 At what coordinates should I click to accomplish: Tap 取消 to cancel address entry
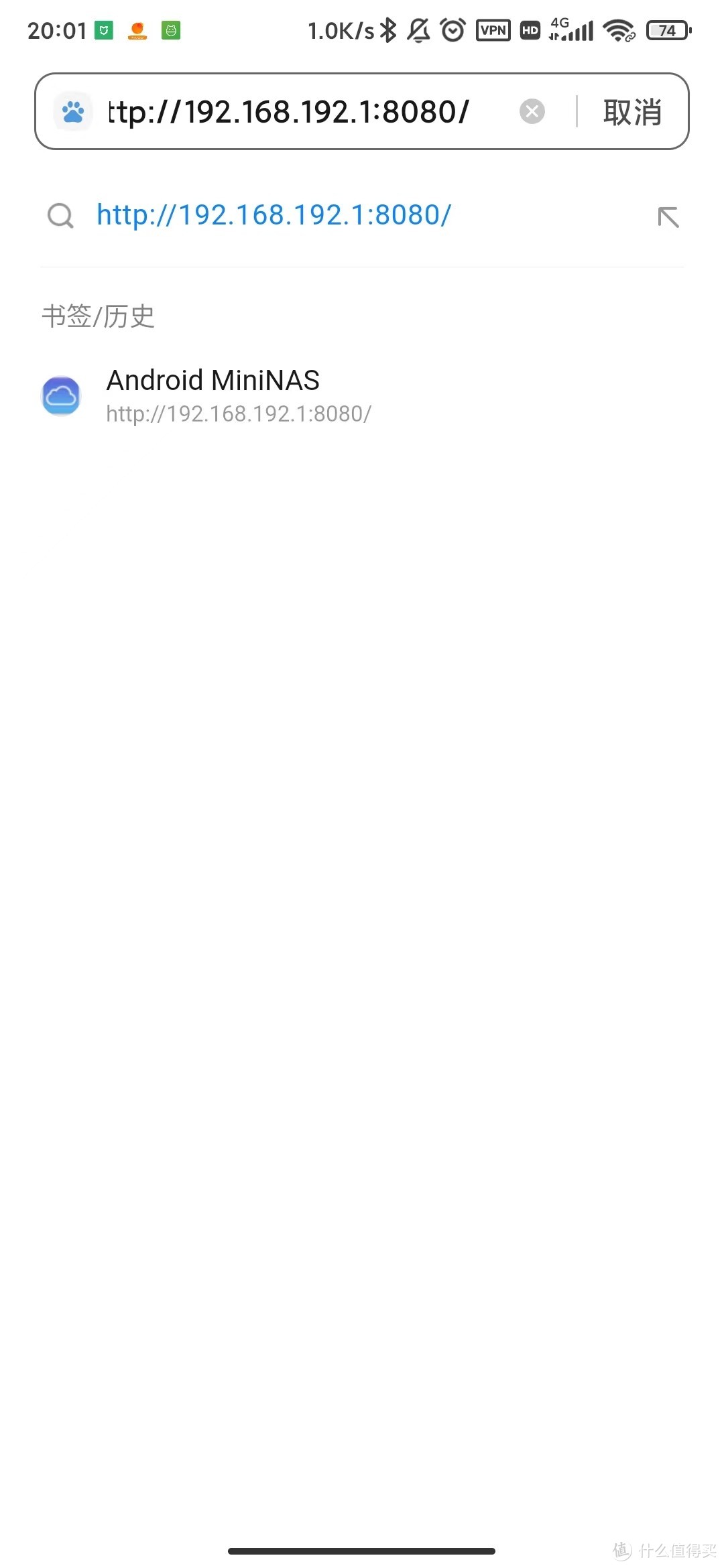tap(632, 112)
